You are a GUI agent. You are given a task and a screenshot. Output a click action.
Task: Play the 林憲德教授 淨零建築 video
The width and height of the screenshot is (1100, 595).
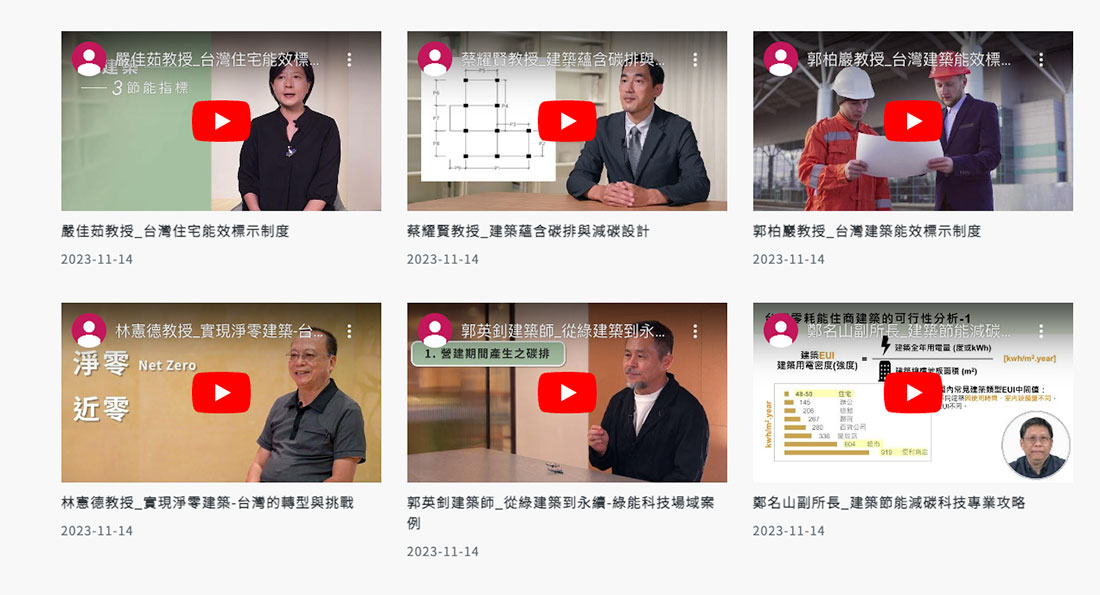pos(221,393)
